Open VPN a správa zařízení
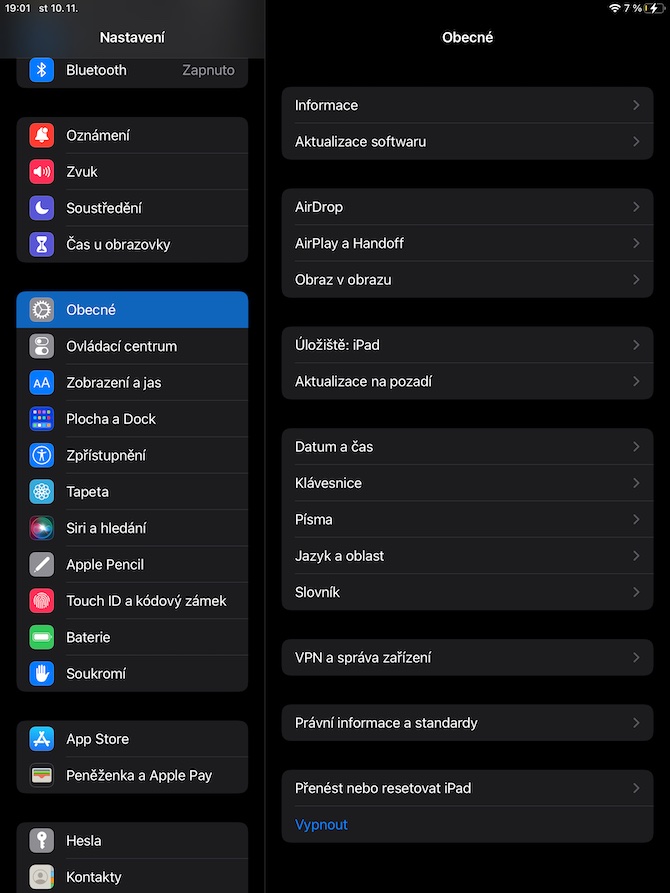The width and height of the screenshot is (670, 893). point(467,658)
